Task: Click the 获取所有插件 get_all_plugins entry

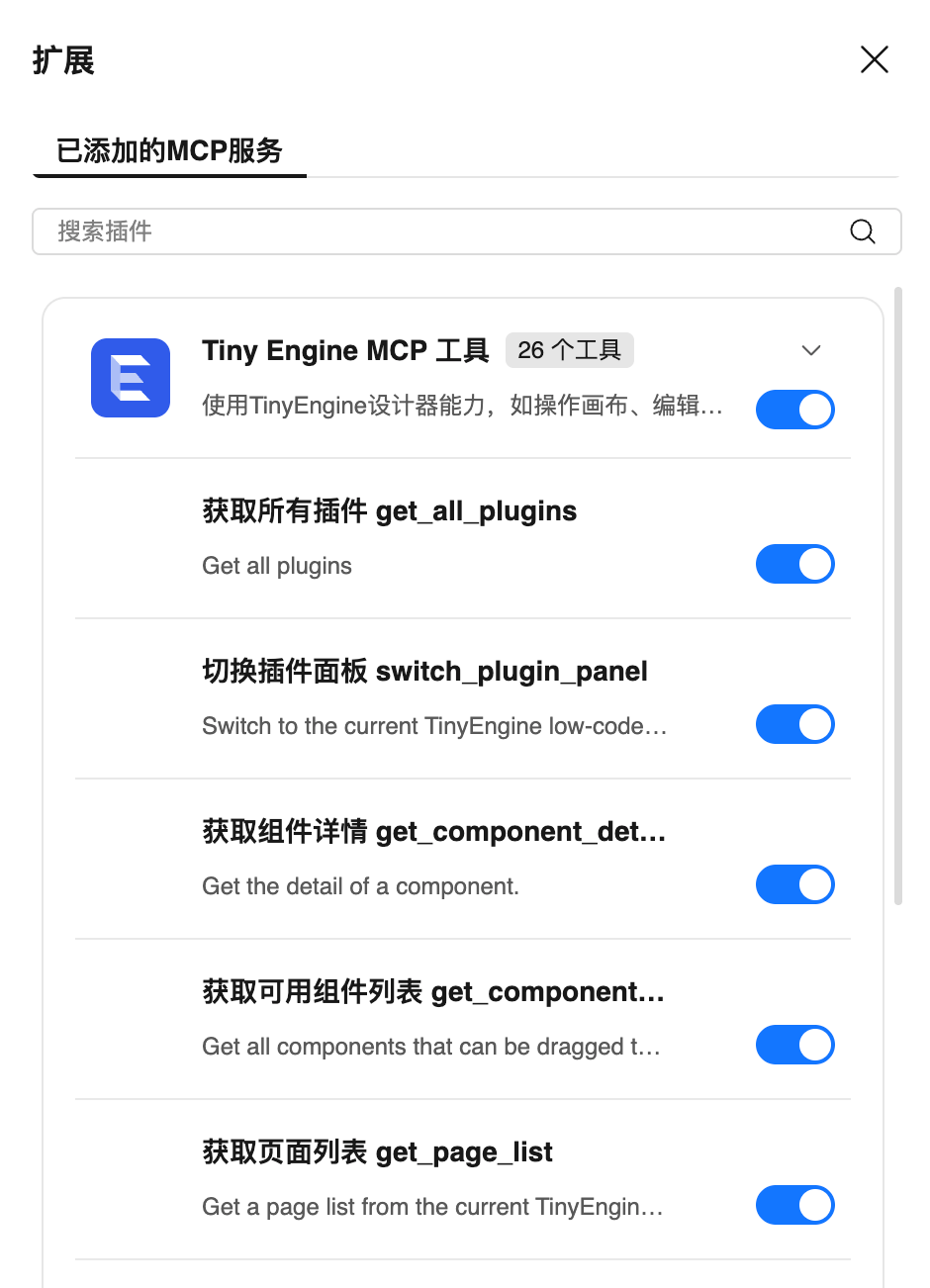Action: [389, 511]
